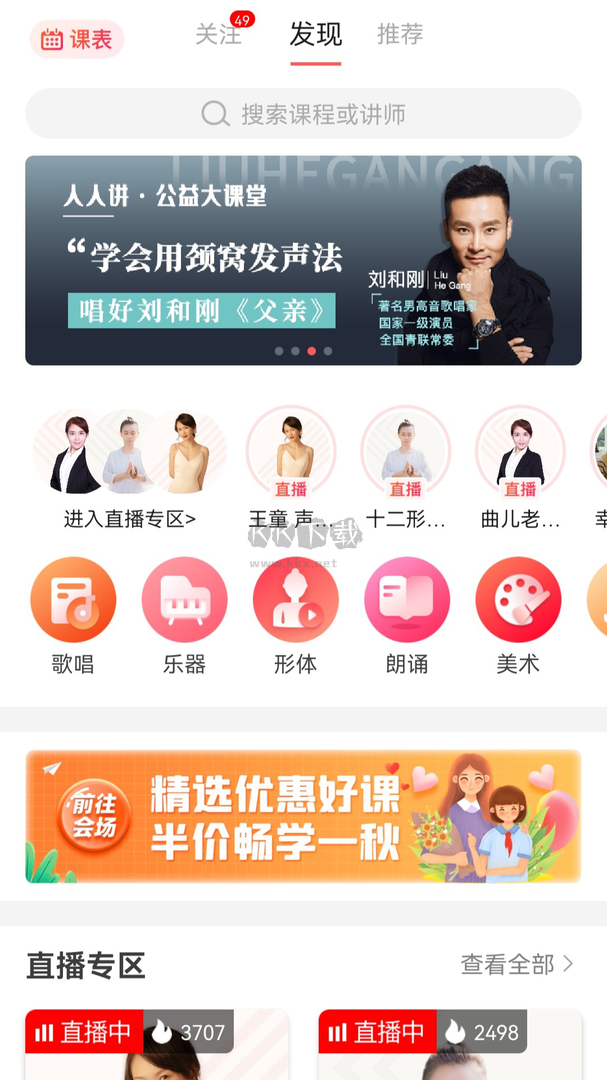Open the 刘和刚 public class banner
607x1080 pixels.
[303, 260]
